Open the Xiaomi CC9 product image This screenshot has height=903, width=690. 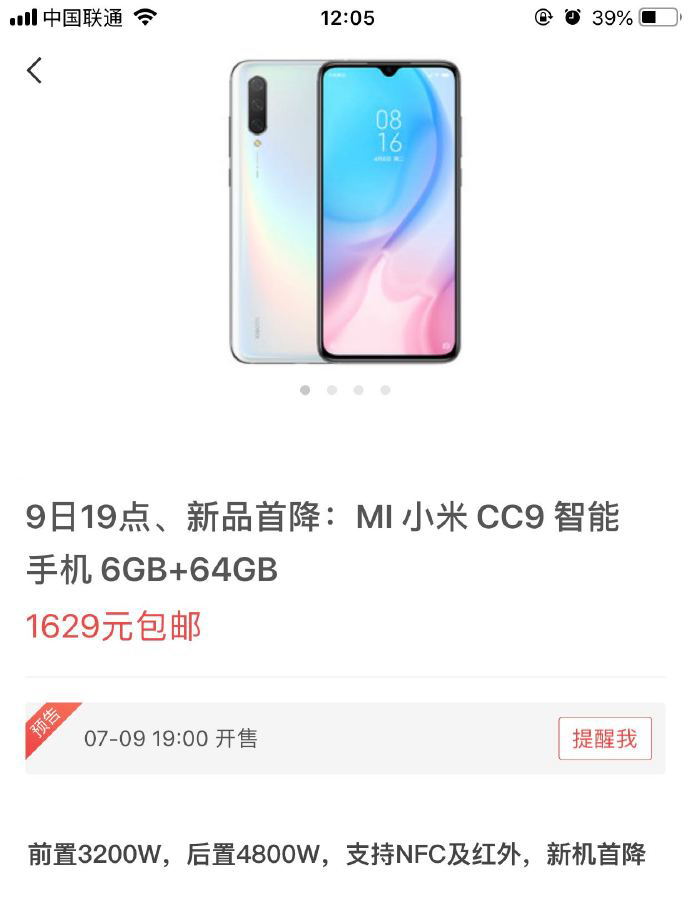pyautogui.click(x=345, y=212)
